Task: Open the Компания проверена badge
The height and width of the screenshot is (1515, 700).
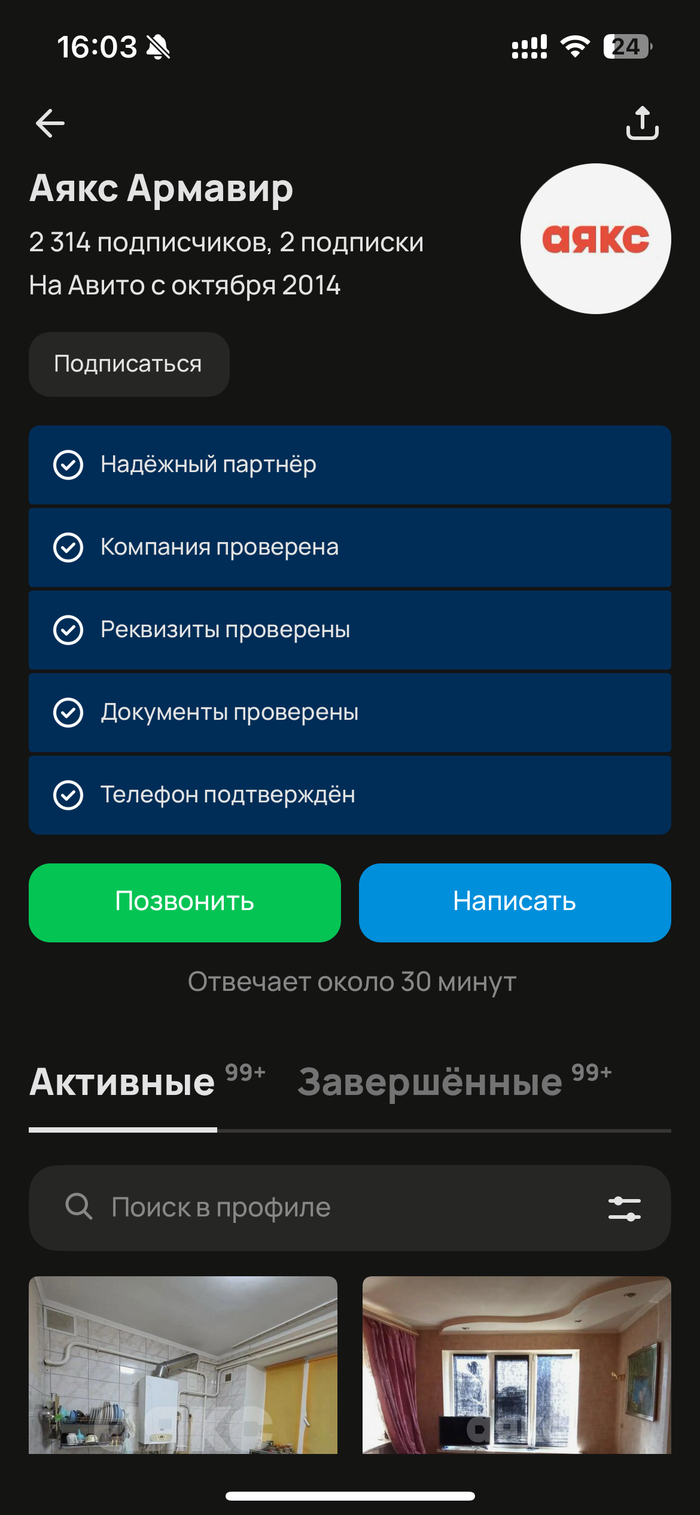Action: coord(349,548)
